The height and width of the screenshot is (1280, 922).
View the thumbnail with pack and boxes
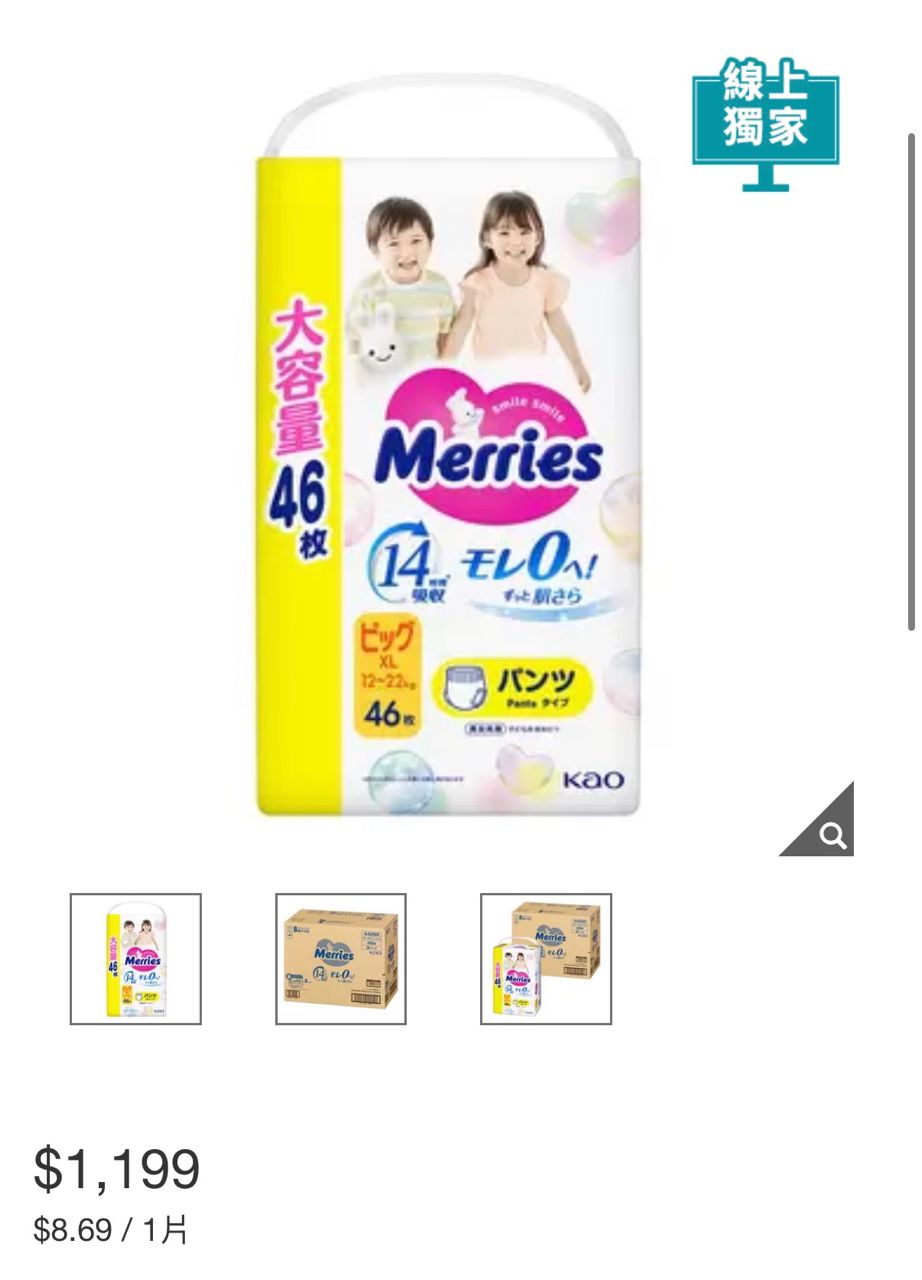tap(546, 959)
